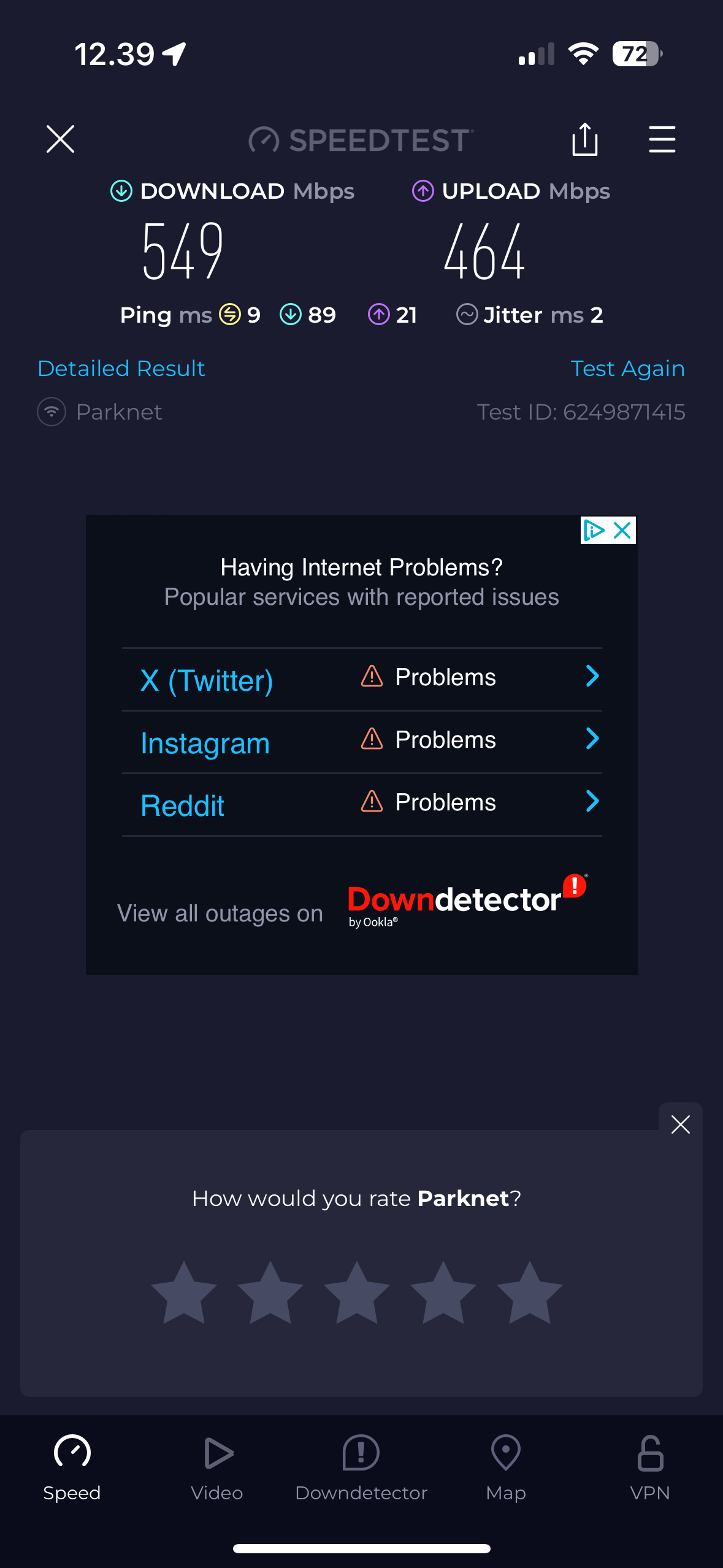Screen dimensions: 723x1568
Task: Rate Parknet three stars
Action: coord(357,1293)
